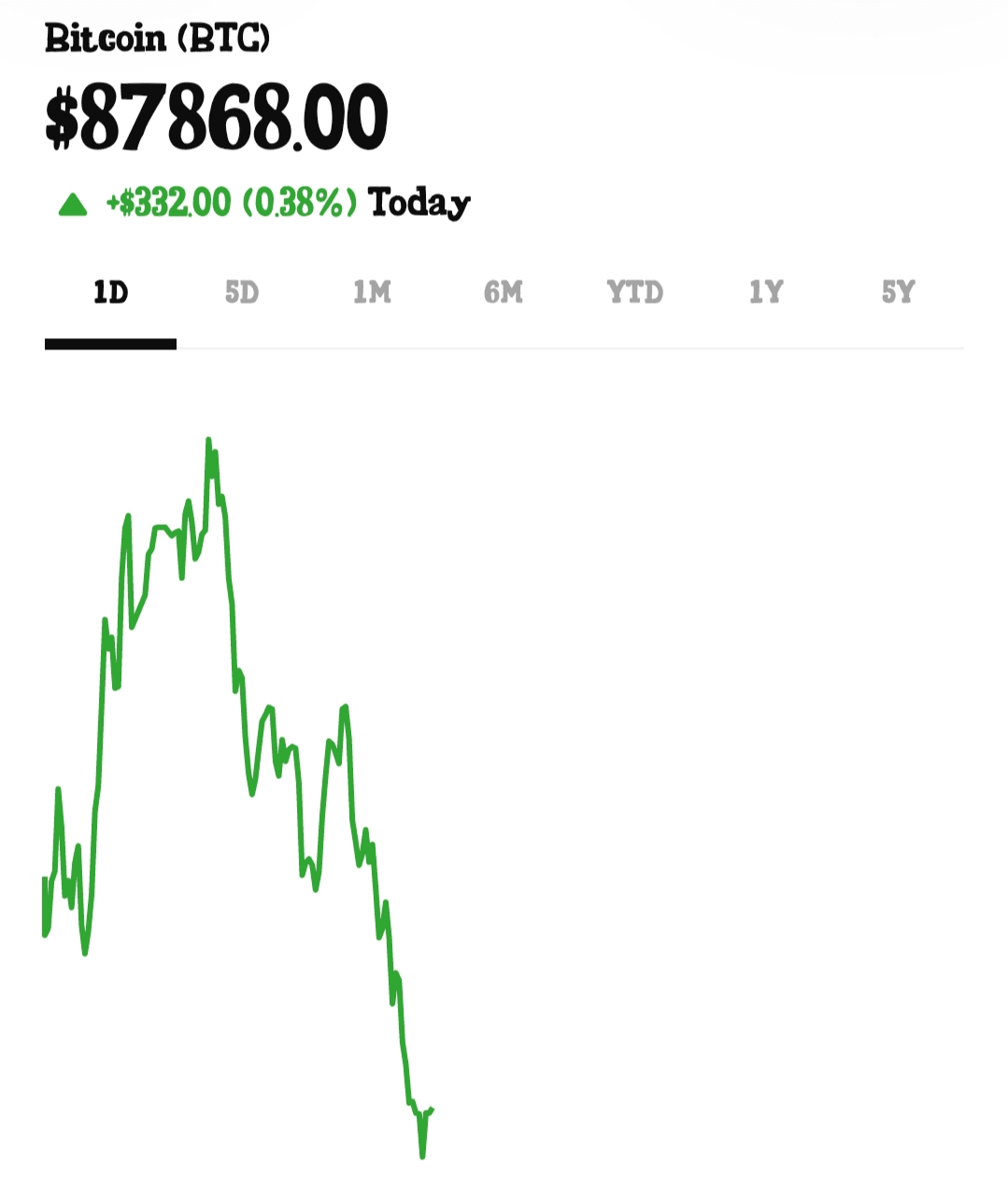Switch to the 6M tab
The image size is (1008, 1192).
click(x=504, y=293)
